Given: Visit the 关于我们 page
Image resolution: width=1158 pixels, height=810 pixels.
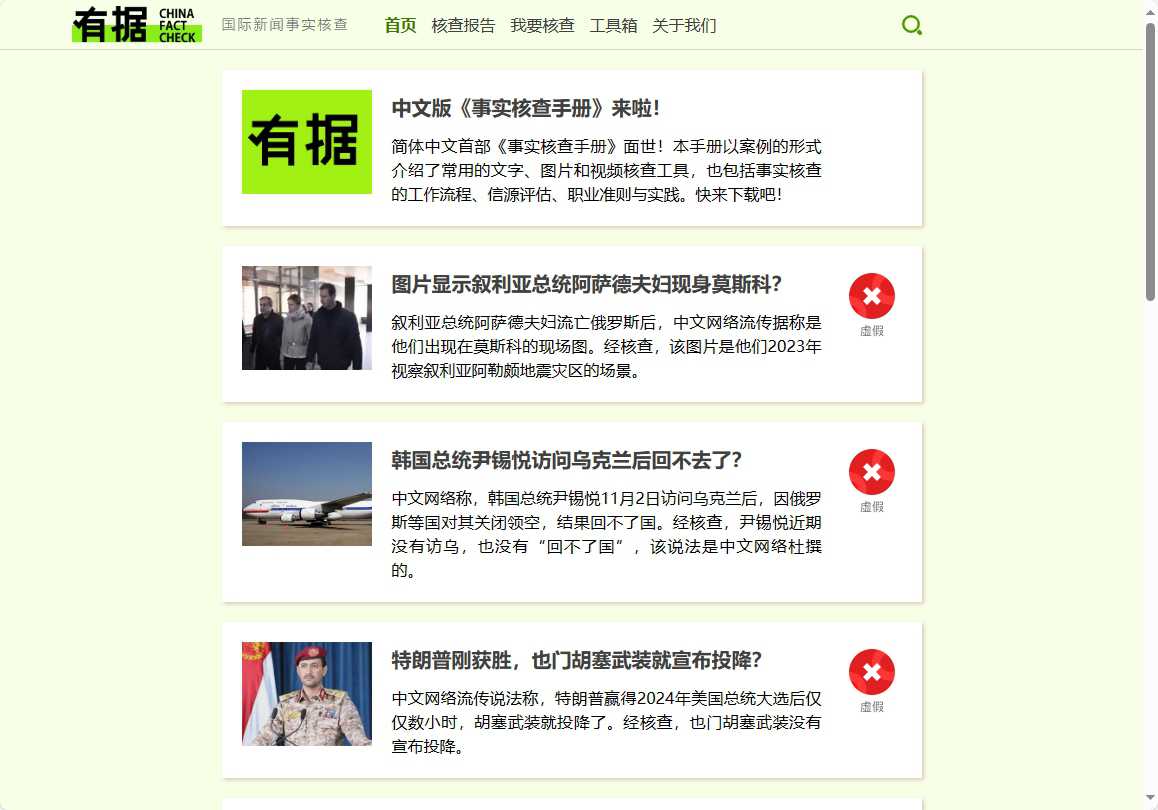Looking at the screenshot, I should point(684,25).
